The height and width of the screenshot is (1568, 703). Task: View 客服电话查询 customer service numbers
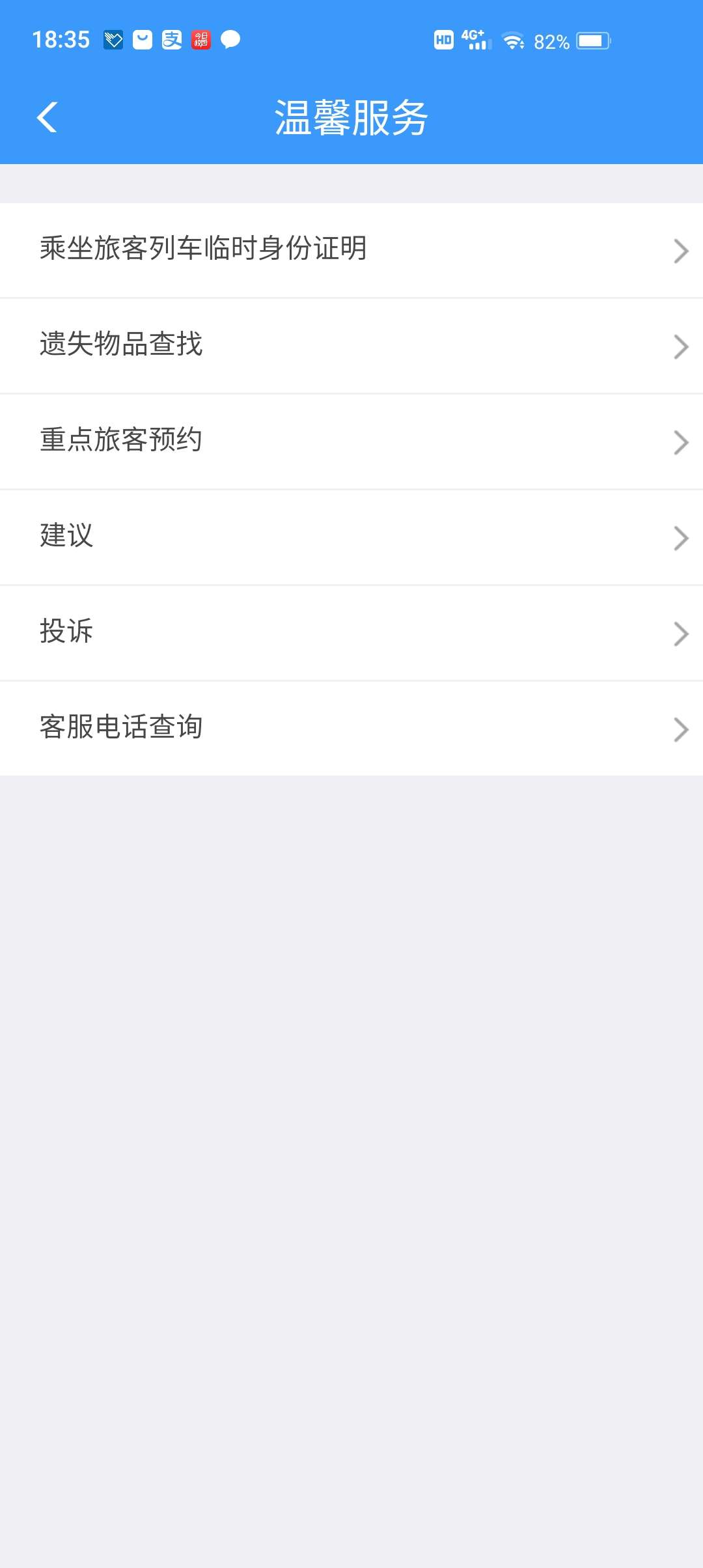click(x=351, y=728)
